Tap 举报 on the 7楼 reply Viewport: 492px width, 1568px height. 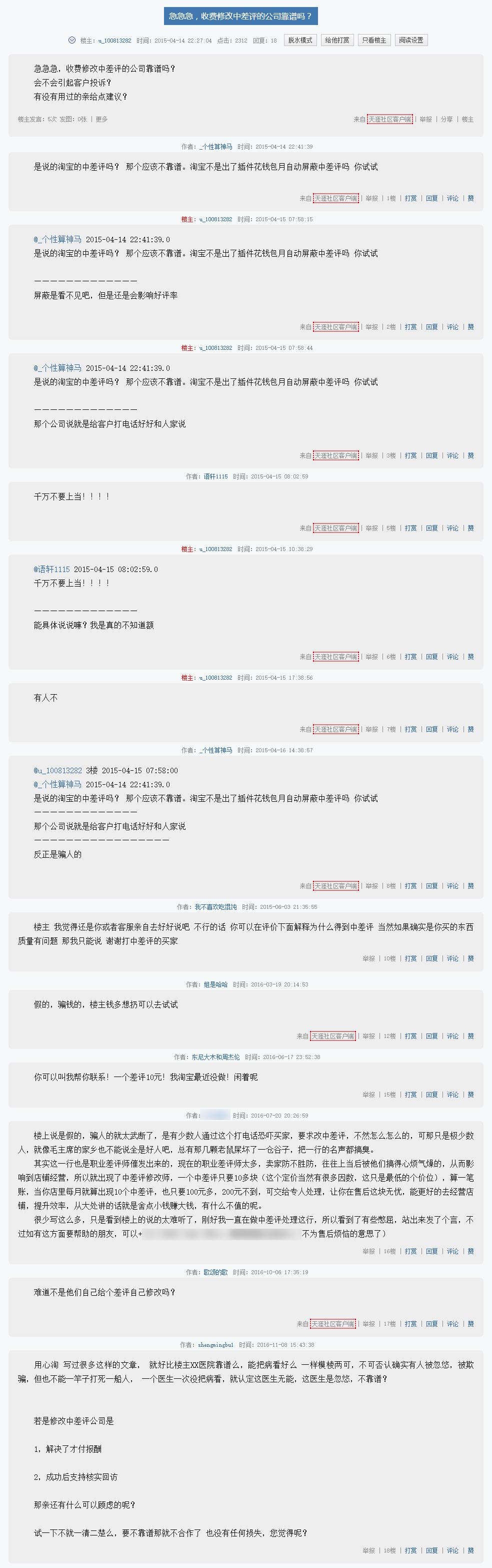[371, 729]
